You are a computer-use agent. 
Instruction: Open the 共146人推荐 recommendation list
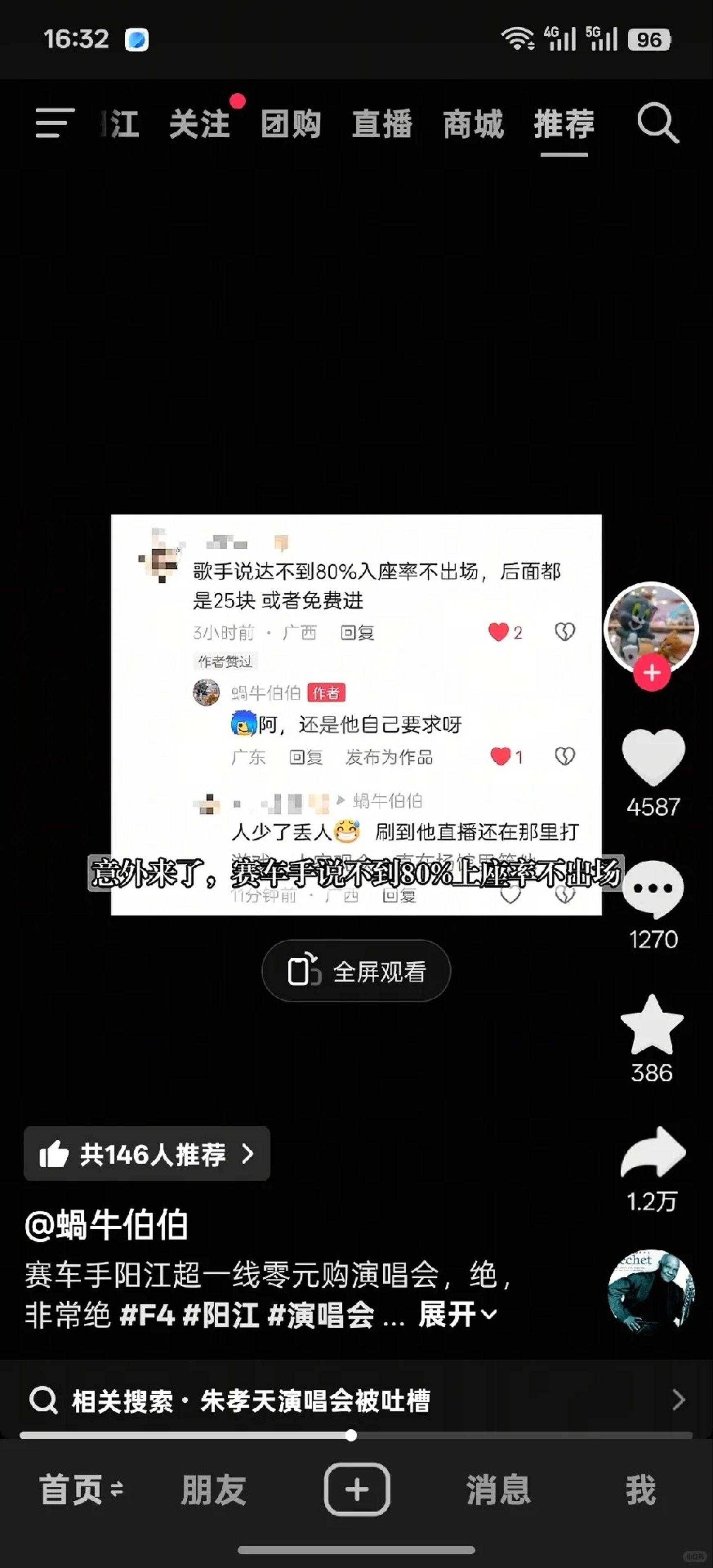pyautogui.click(x=146, y=1154)
